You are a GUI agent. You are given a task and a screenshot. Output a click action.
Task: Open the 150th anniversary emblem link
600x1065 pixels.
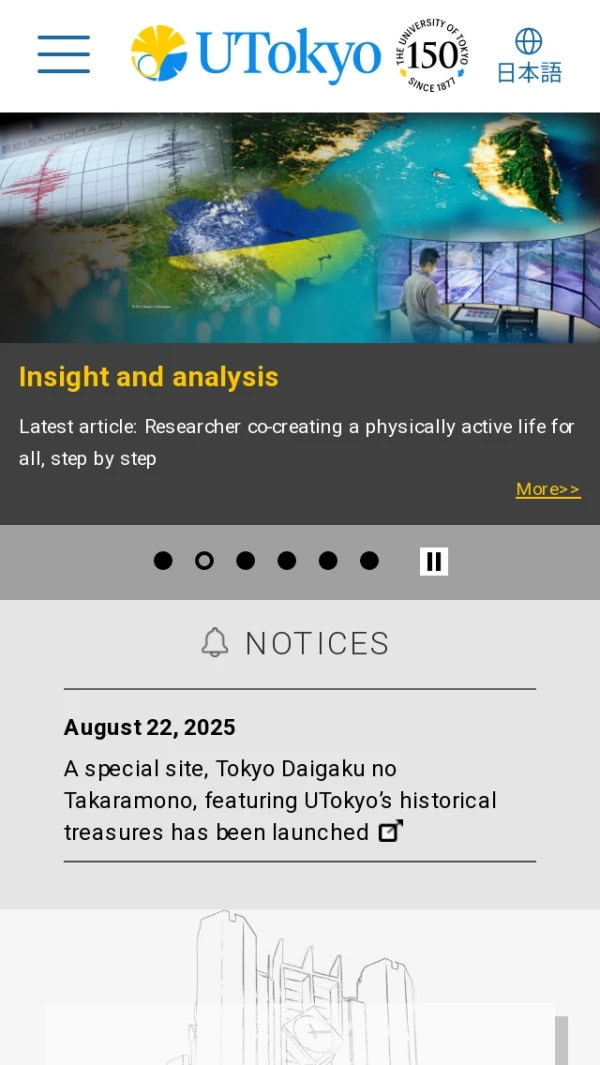coord(432,54)
